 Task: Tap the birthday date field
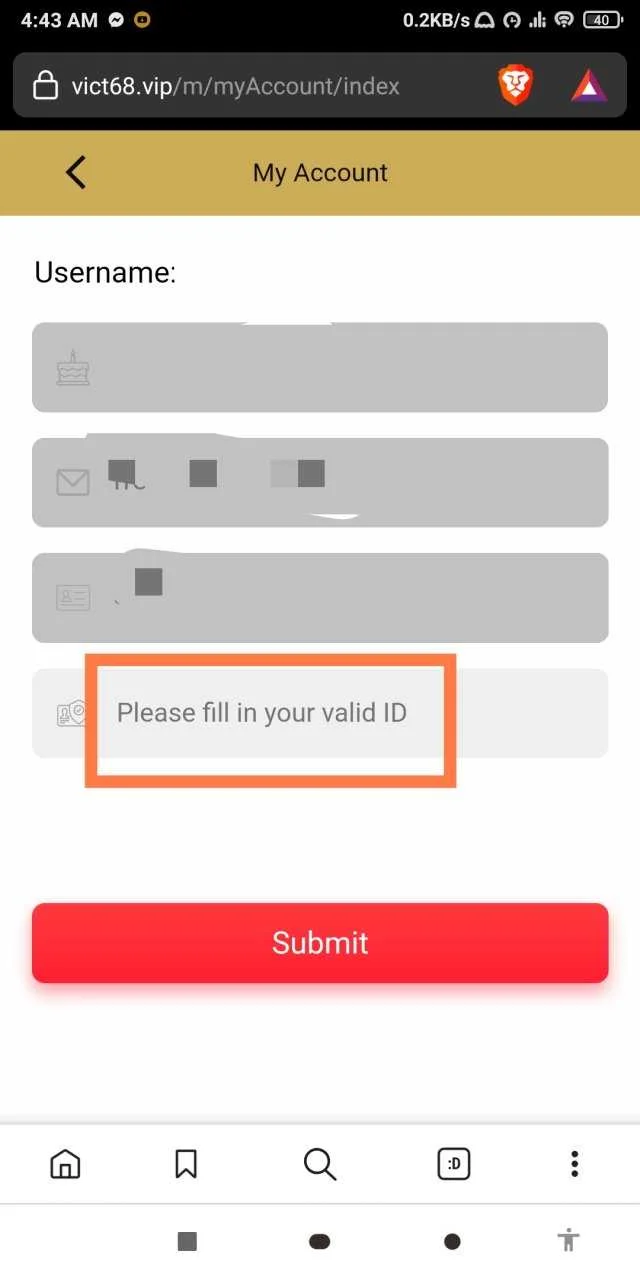click(x=320, y=367)
